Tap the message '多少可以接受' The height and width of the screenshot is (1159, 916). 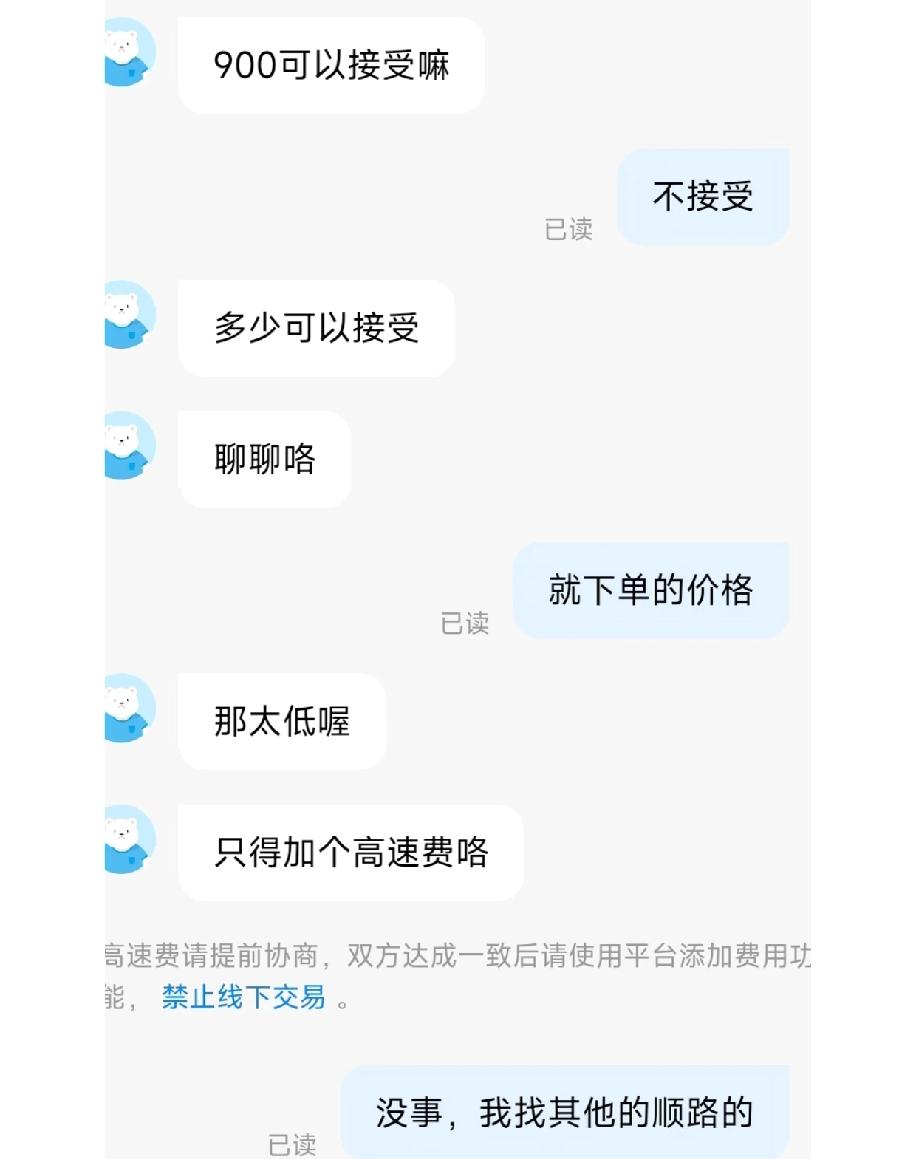pos(315,327)
